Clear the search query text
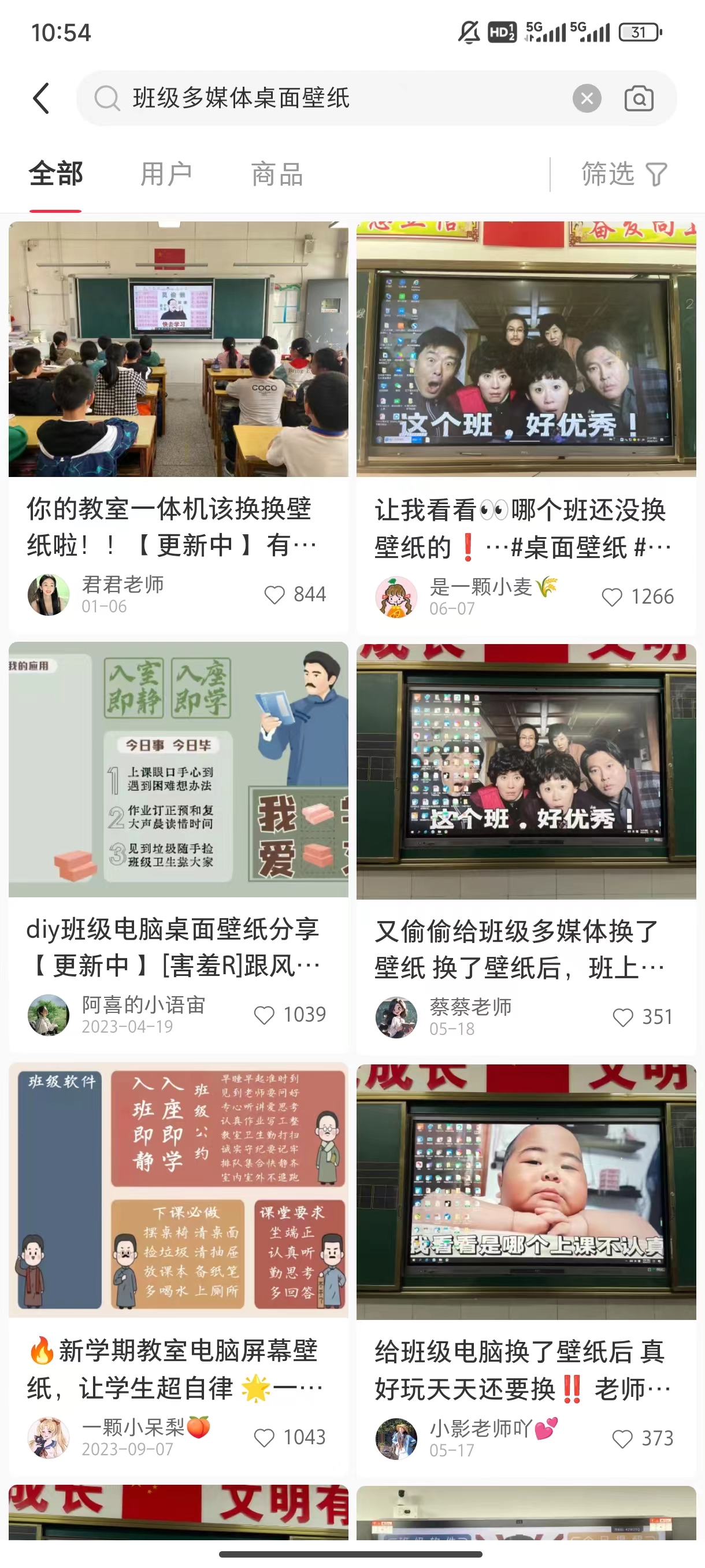Viewport: 705px width, 1568px height. [x=587, y=99]
